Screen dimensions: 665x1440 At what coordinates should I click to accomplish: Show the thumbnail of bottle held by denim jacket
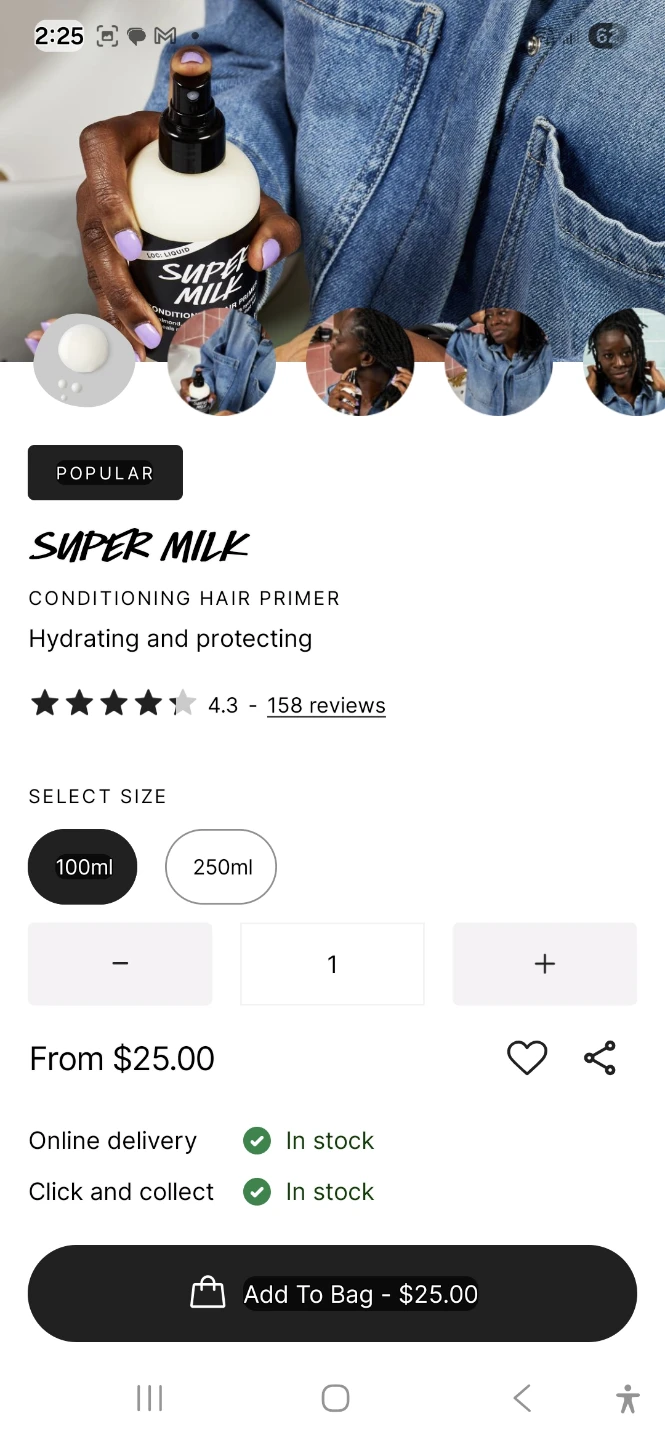tap(221, 361)
